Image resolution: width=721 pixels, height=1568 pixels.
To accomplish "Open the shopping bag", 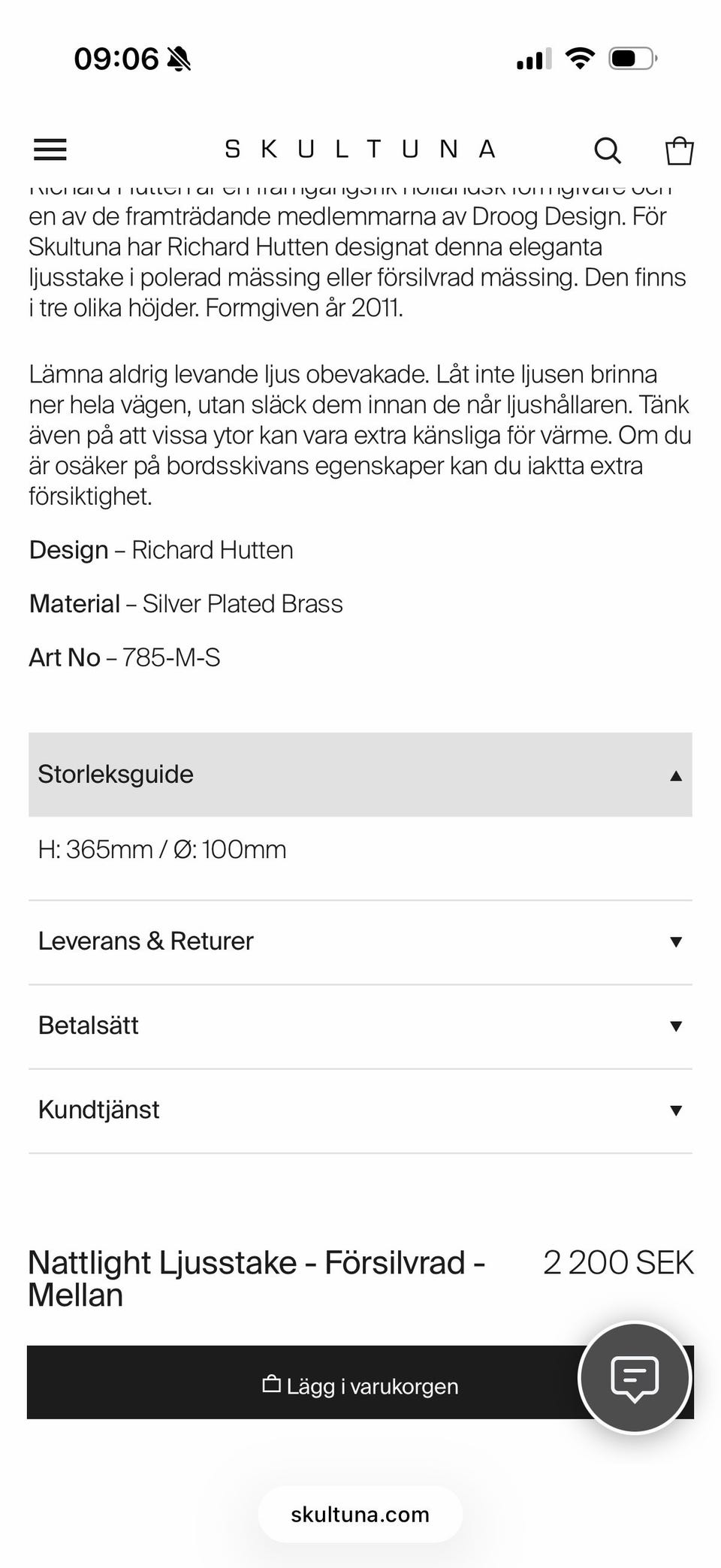I will click(x=678, y=150).
